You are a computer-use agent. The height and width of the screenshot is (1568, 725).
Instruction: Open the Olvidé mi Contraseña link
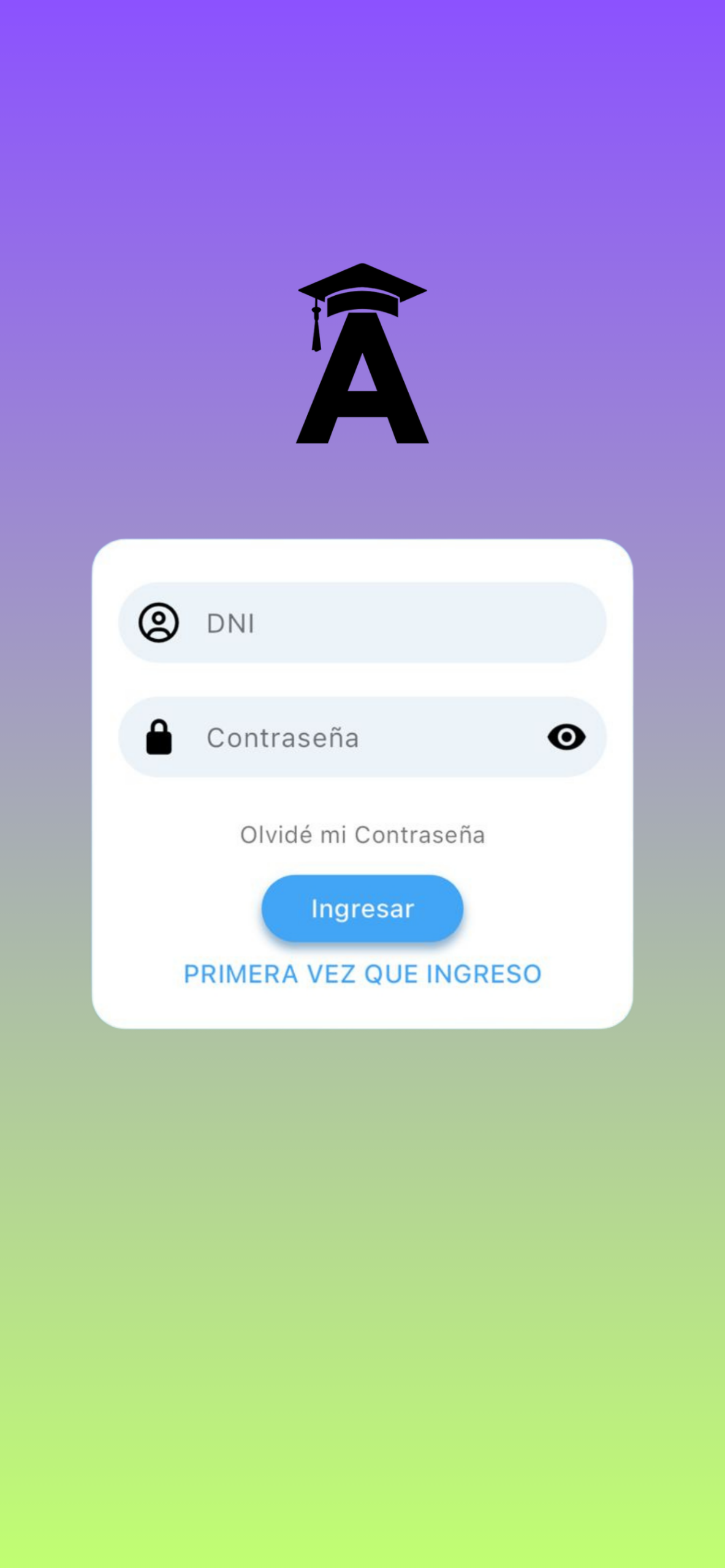pyautogui.click(x=362, y=835)
